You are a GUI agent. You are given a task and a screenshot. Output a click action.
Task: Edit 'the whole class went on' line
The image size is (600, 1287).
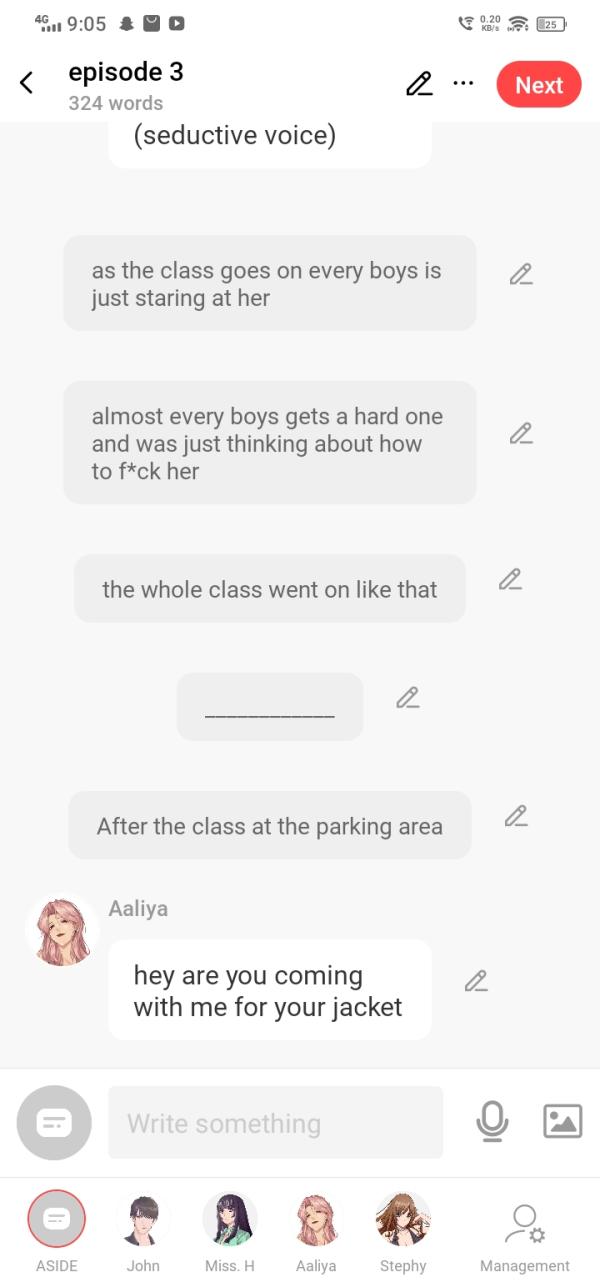(x=510, y=579)
